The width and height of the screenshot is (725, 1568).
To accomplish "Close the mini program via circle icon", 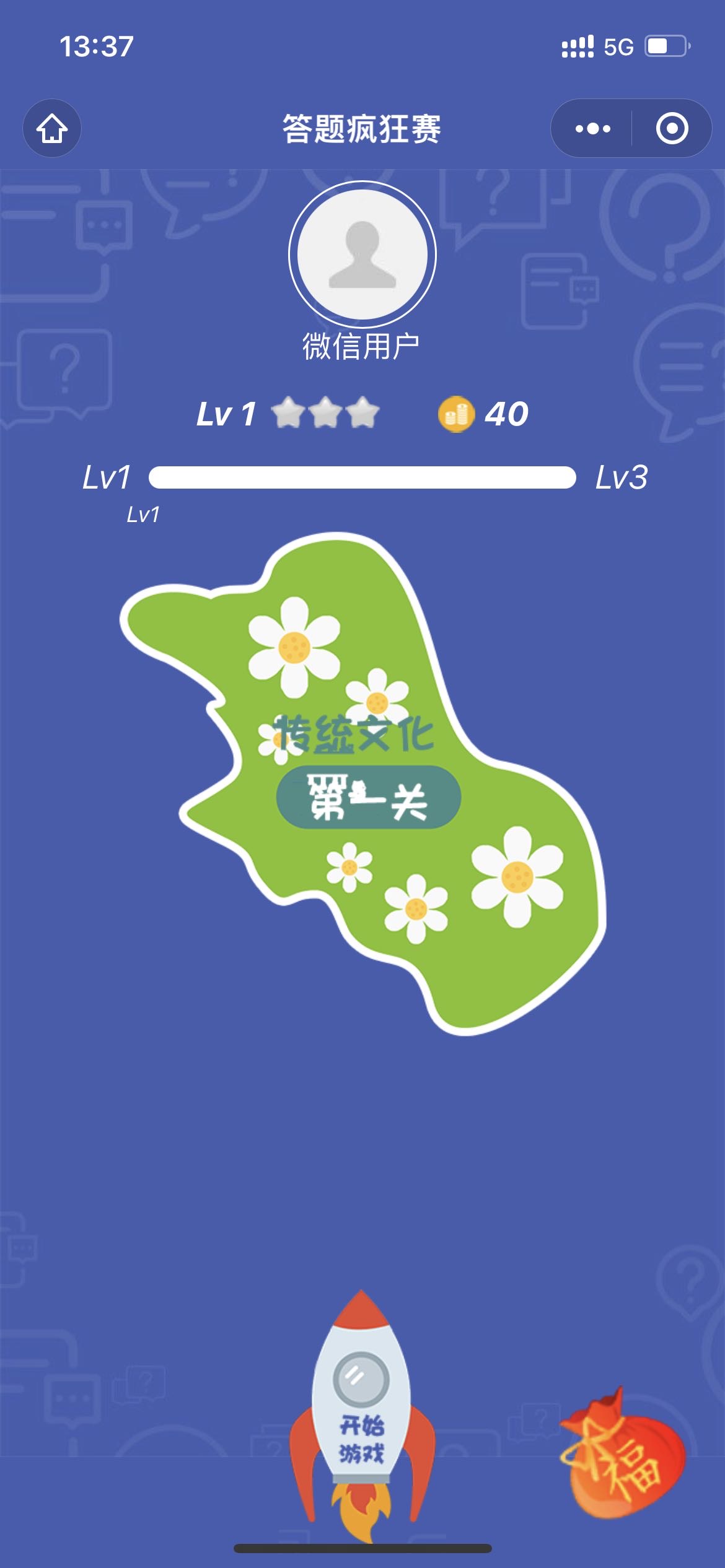I will point(672,128).
